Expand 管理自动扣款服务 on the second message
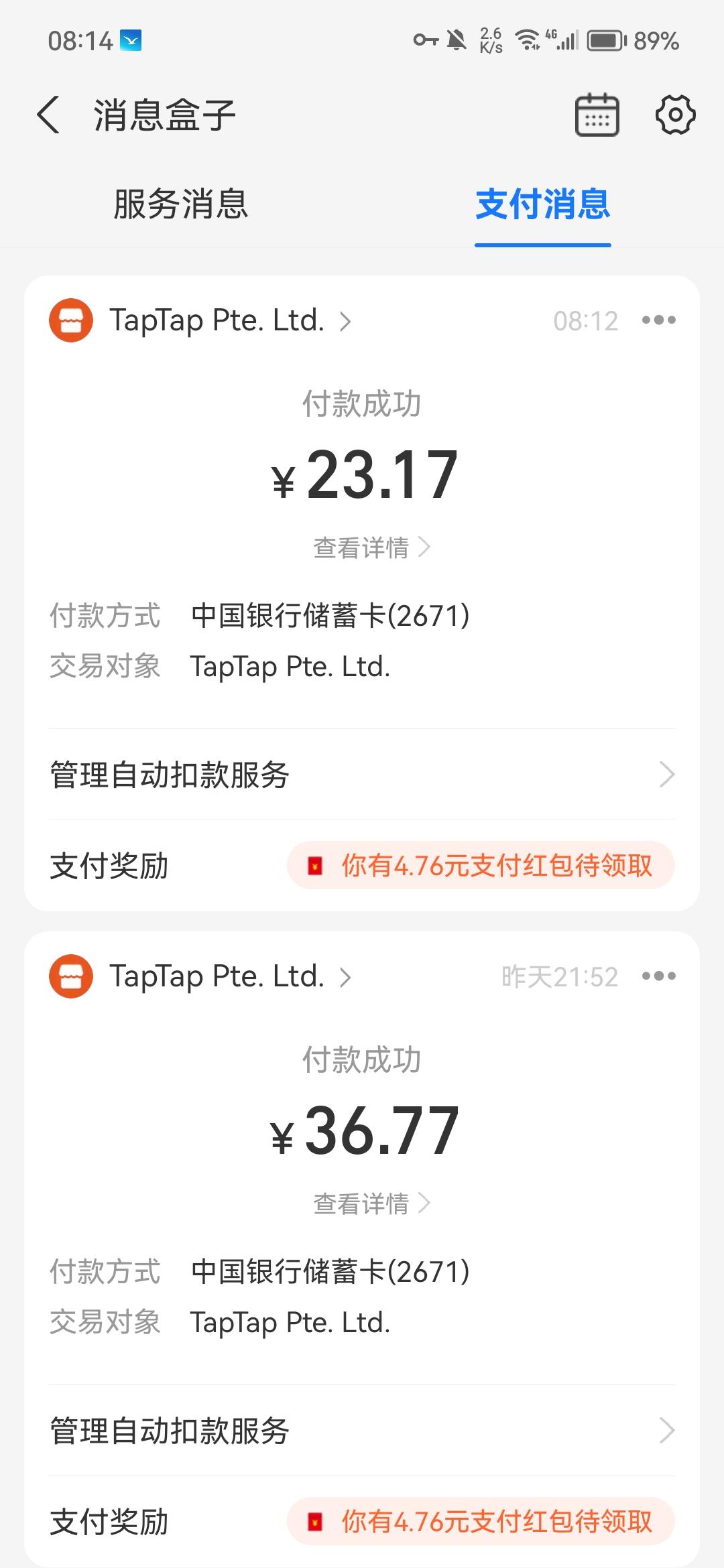The image size is (724, 1568). tap(362, 1431)
